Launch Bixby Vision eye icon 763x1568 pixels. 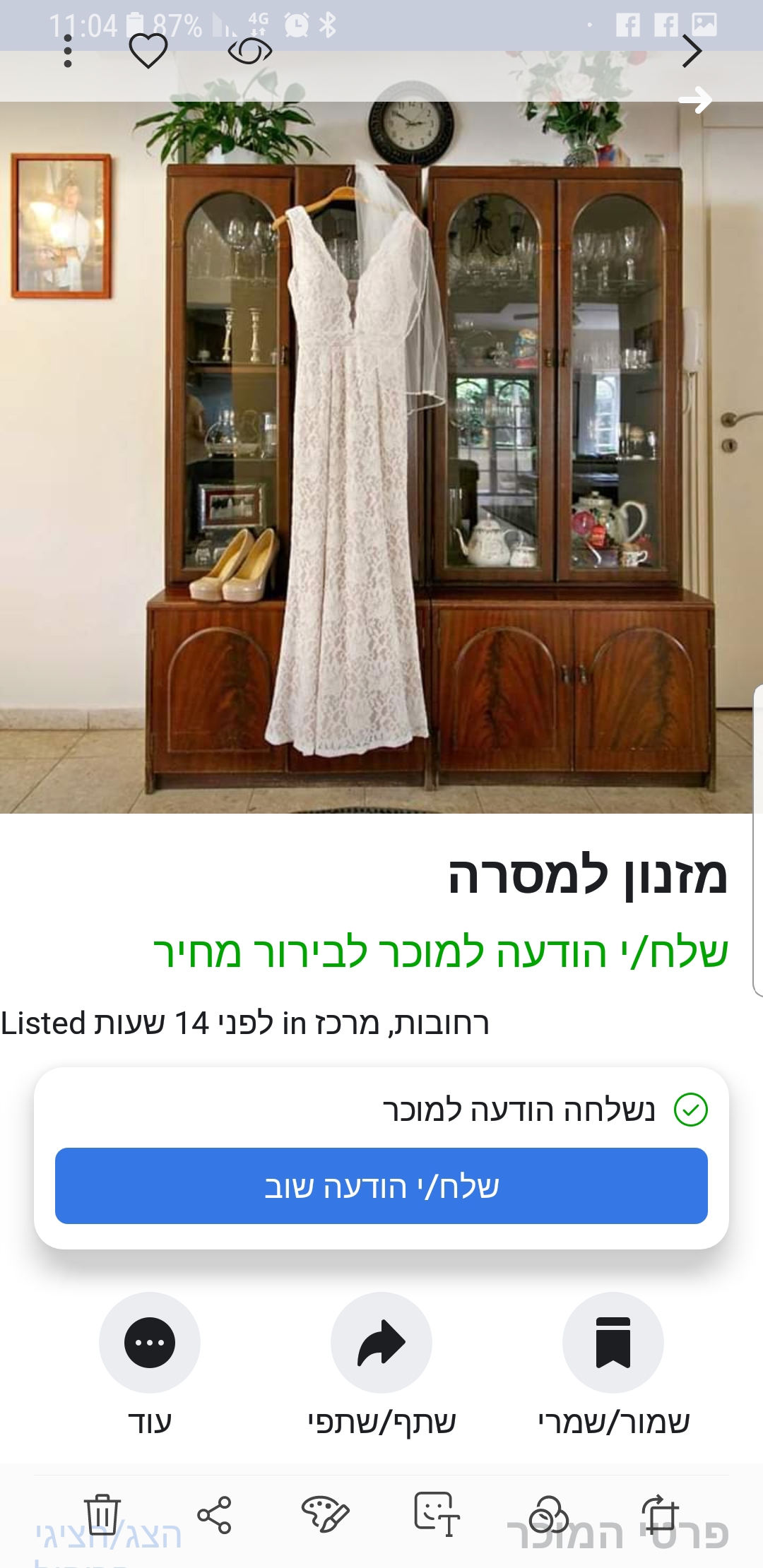250,52
